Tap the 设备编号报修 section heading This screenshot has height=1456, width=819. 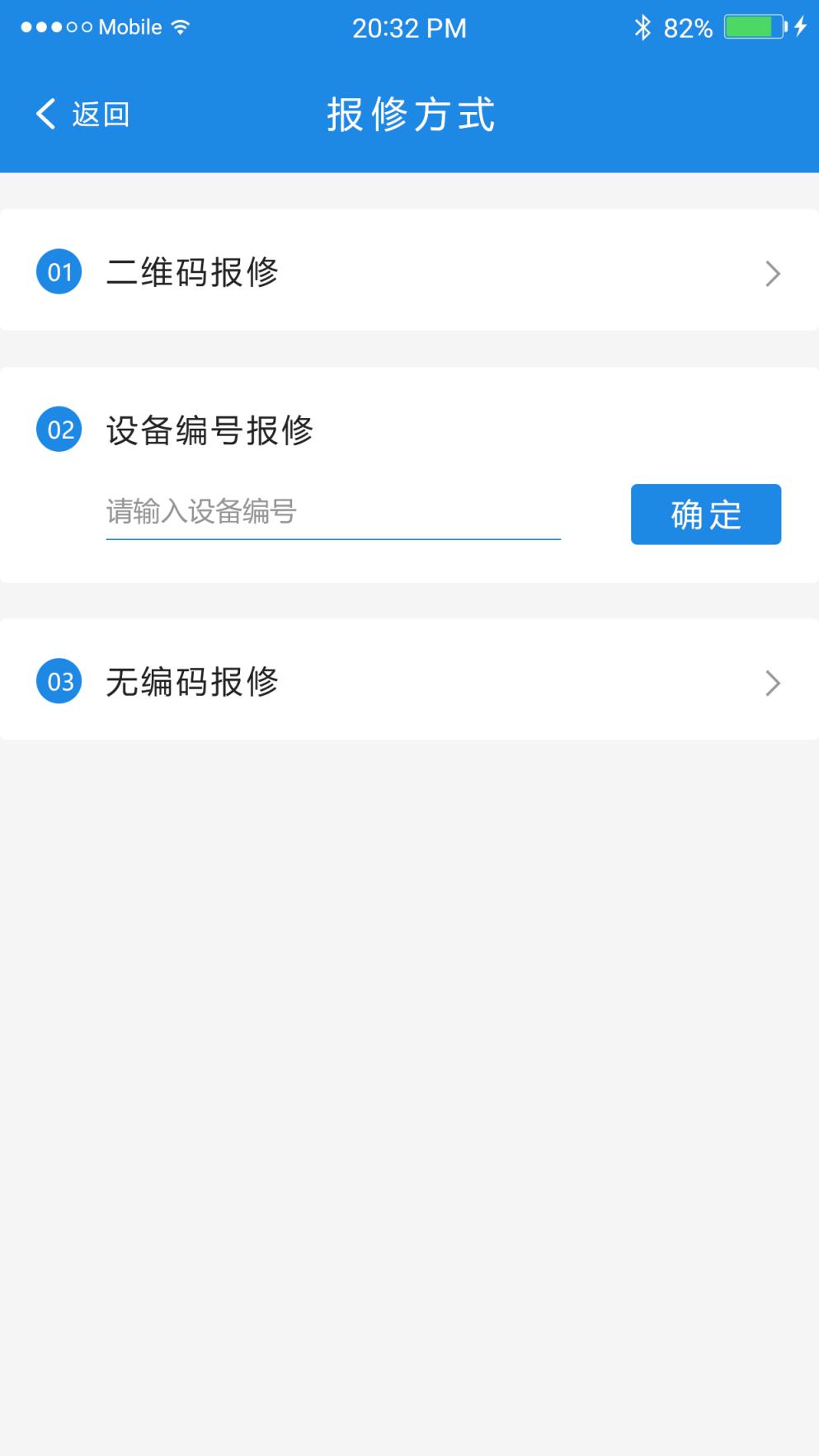coord(212,430)
